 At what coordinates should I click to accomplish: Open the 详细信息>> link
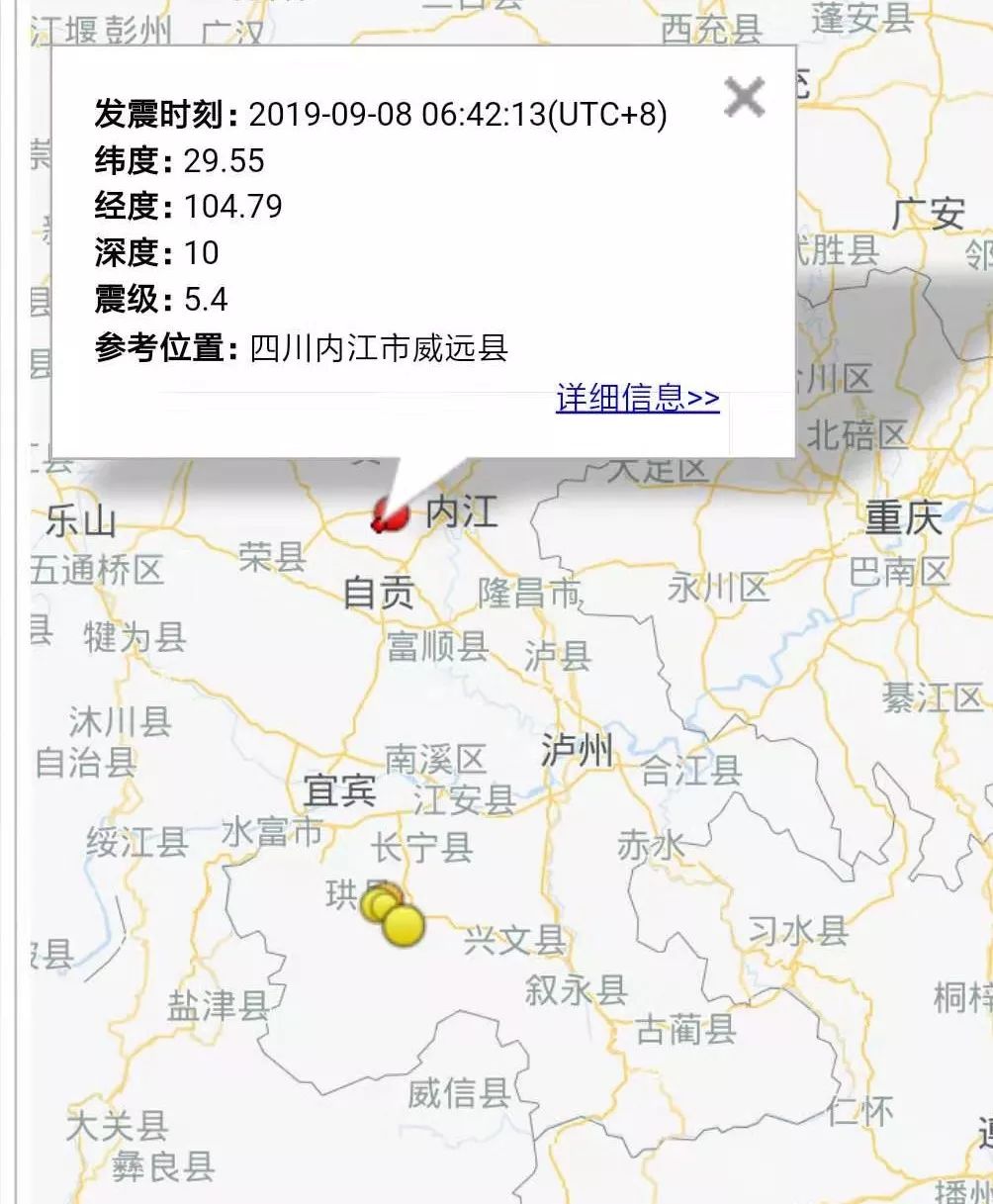(x=637, y=398)
